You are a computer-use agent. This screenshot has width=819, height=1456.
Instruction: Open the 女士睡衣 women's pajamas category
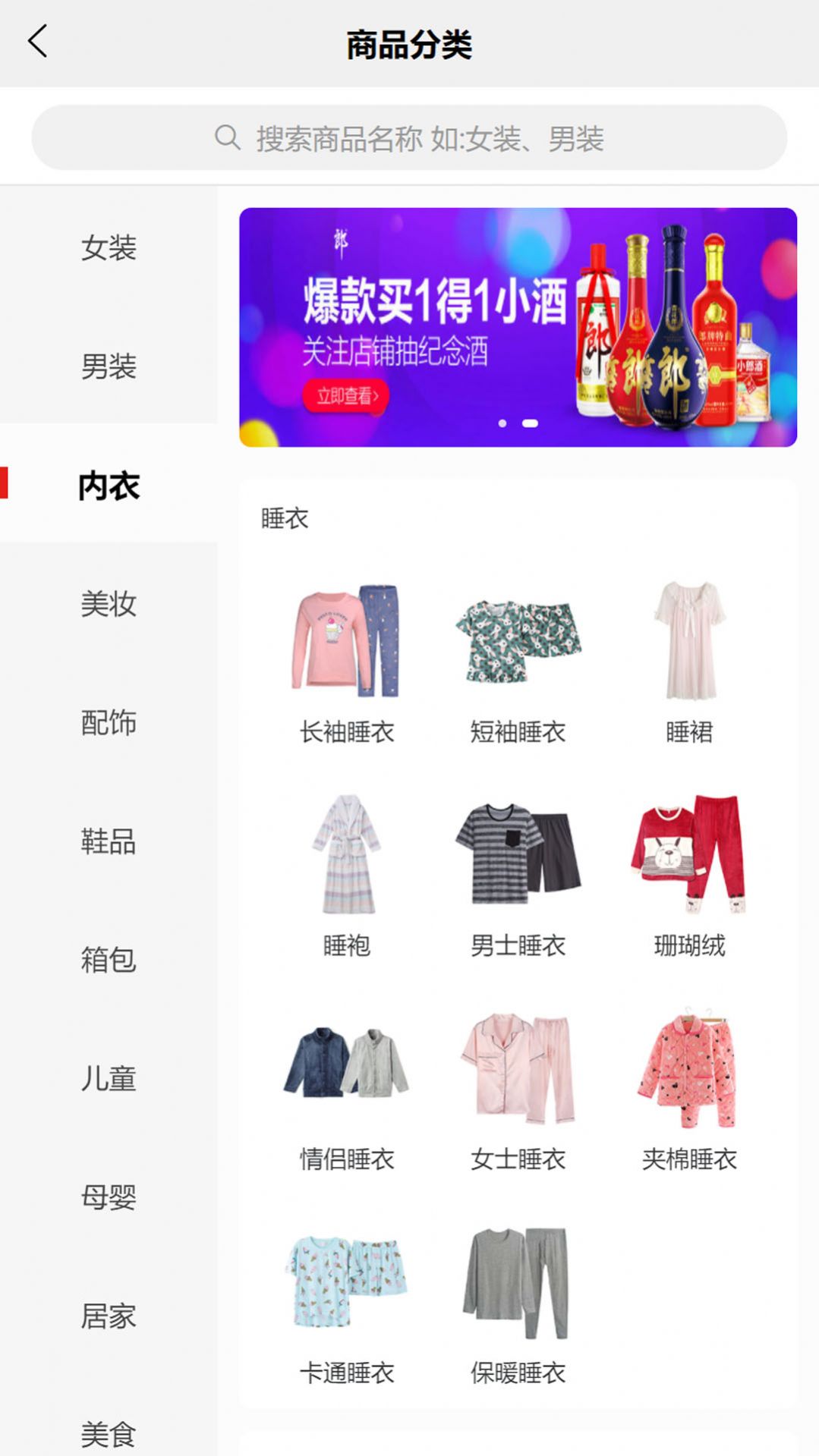click(x=516, y=1070)
